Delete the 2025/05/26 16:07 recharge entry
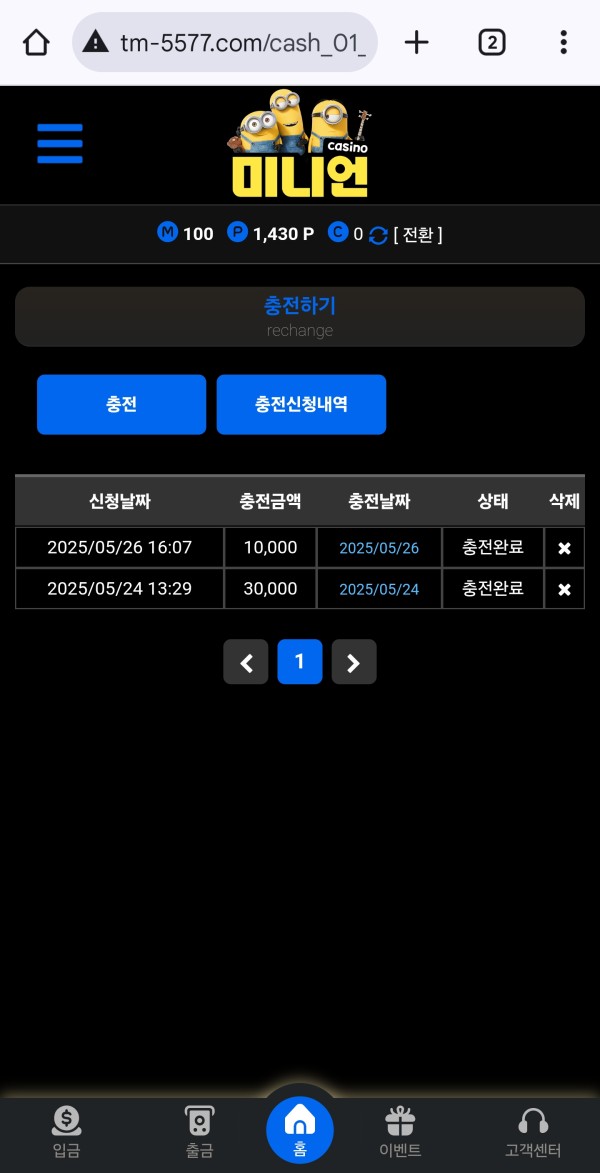The width and height of the screenshot is (600, 1173). tap(564, 548)
